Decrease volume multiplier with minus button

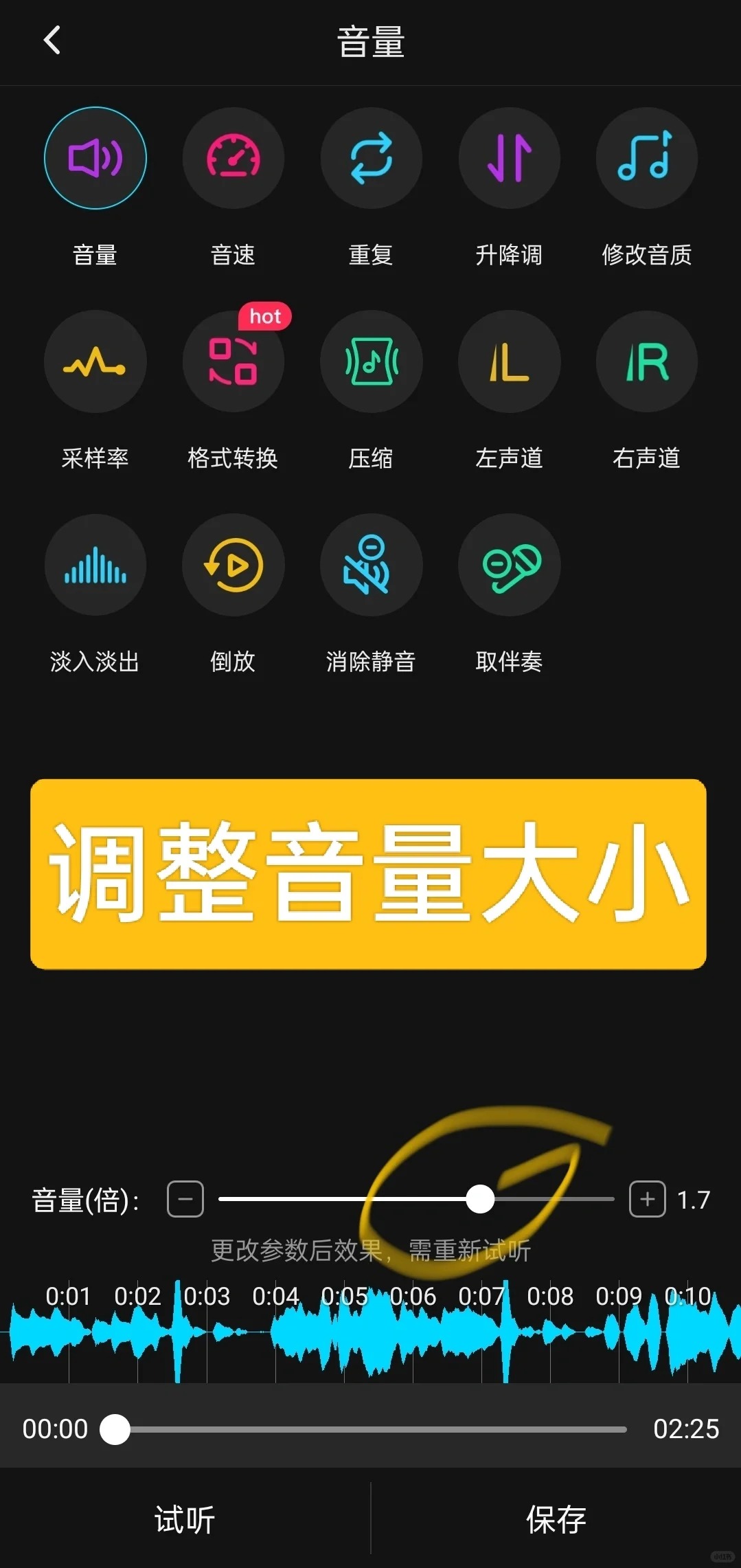(x=185, y=1199)
